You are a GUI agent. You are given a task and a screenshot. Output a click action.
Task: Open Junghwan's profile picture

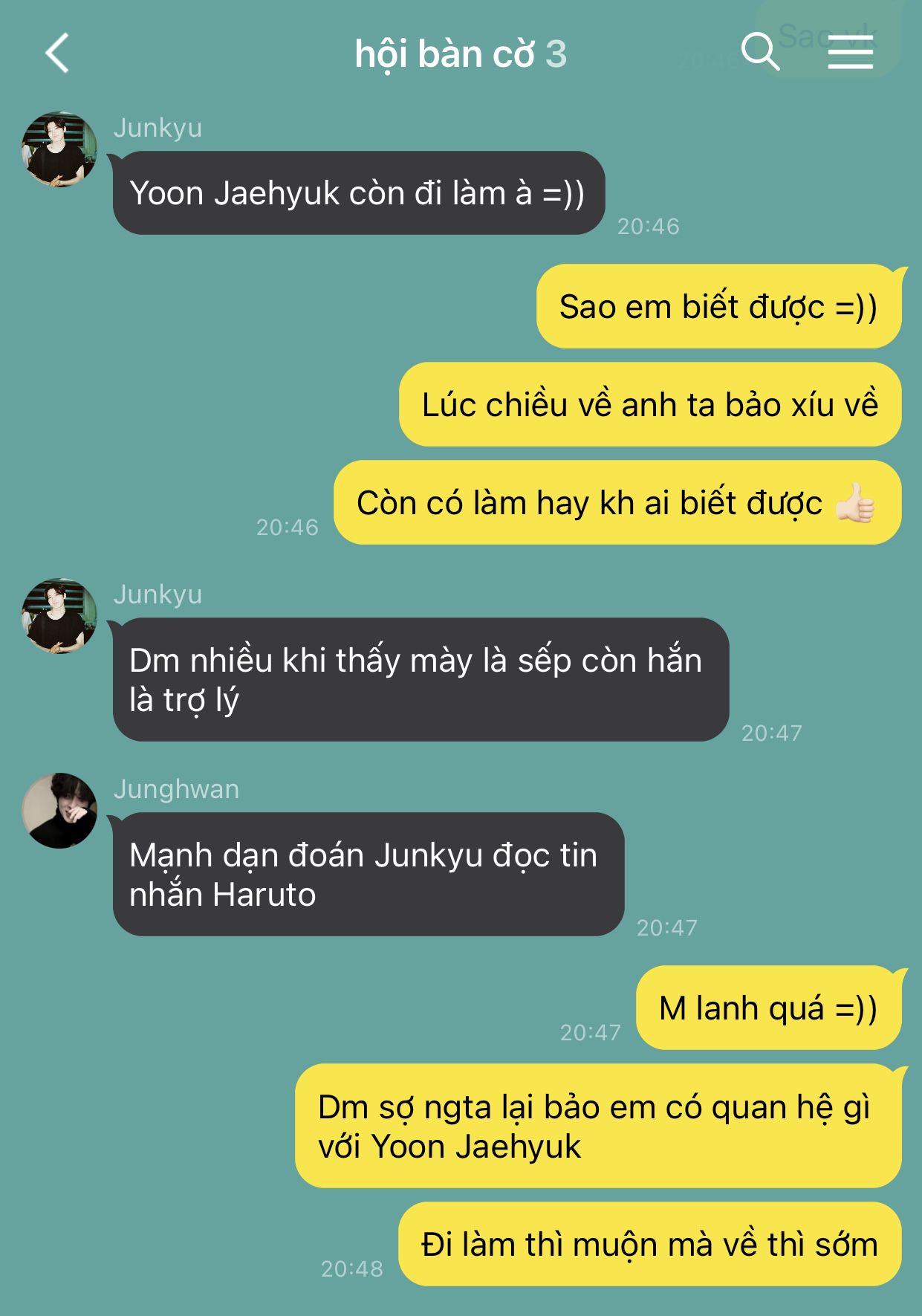click(59, 810)
